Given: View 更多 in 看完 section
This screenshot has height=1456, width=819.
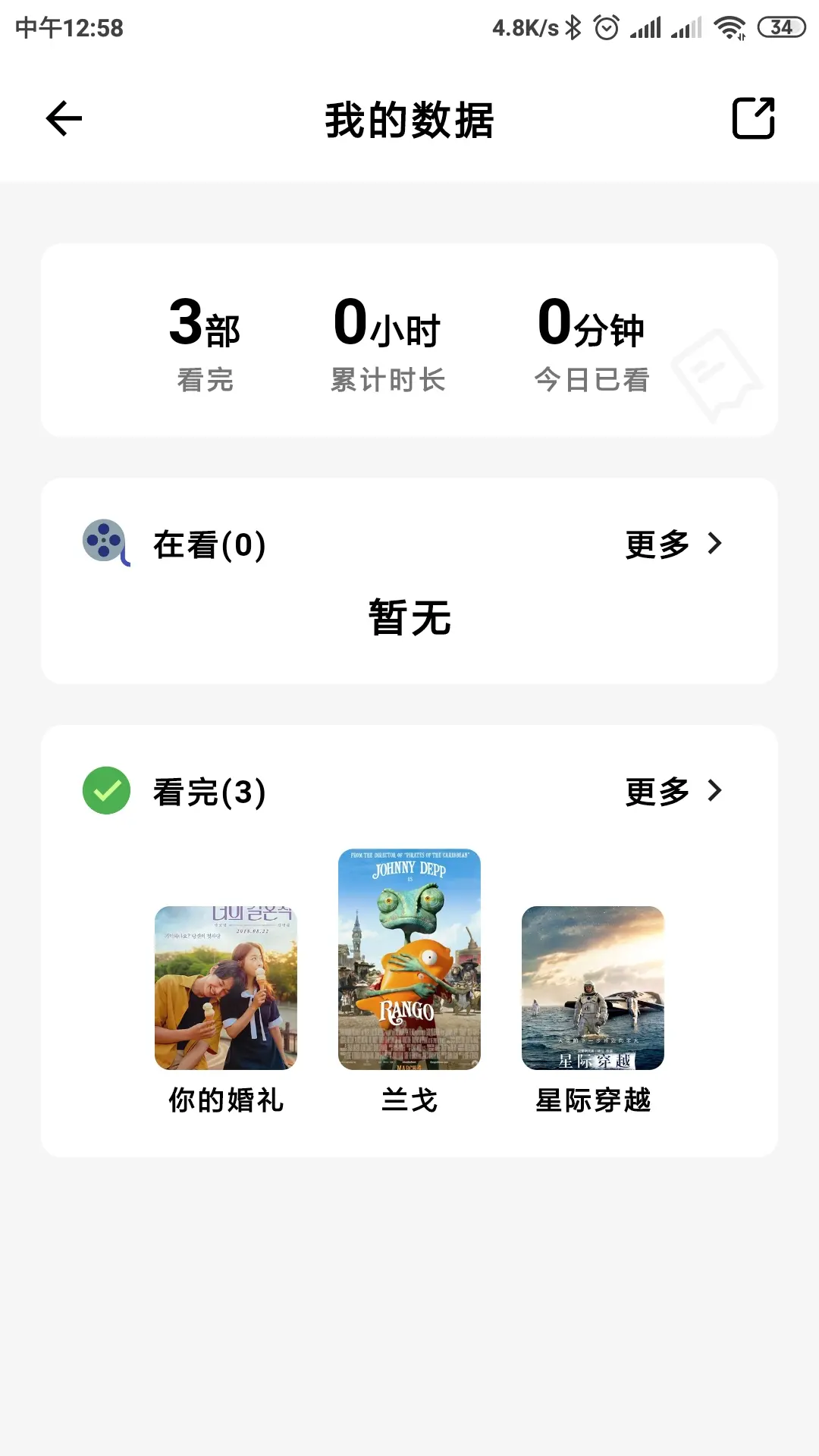Looking at the screenshot, I should coord(673,791).
